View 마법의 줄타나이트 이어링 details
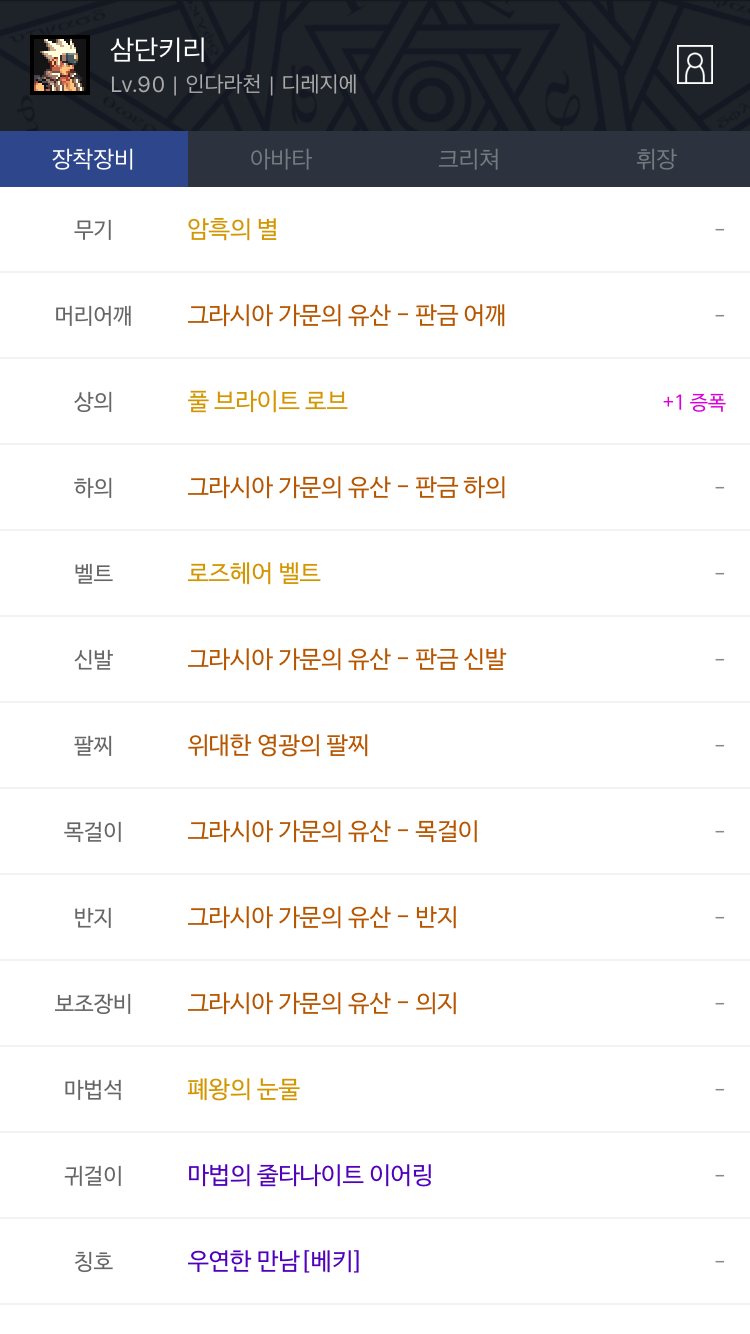750x1334 pixels. (x=310, y=1176)
